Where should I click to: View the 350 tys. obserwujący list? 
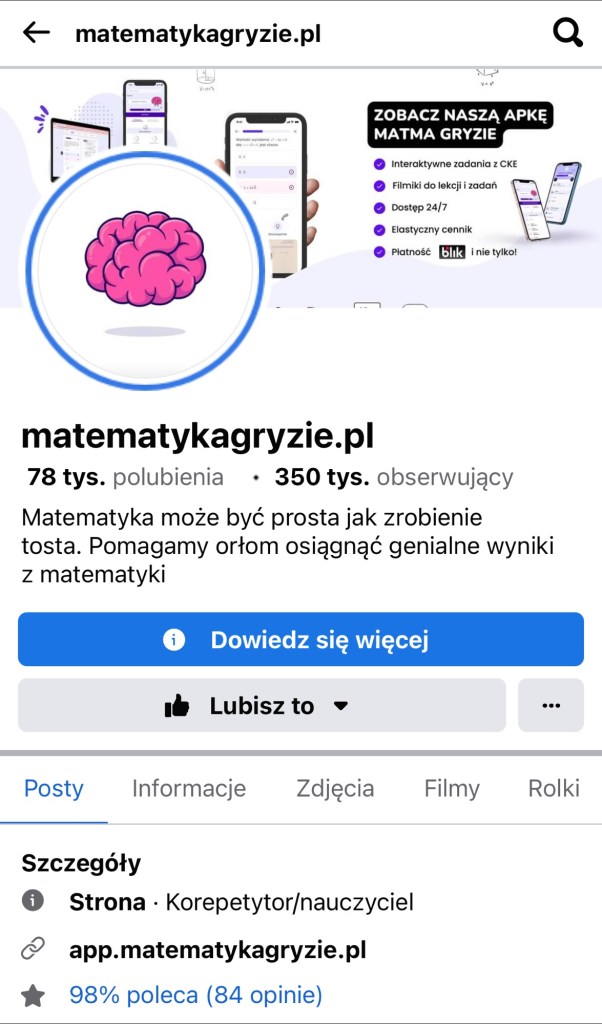393,477
